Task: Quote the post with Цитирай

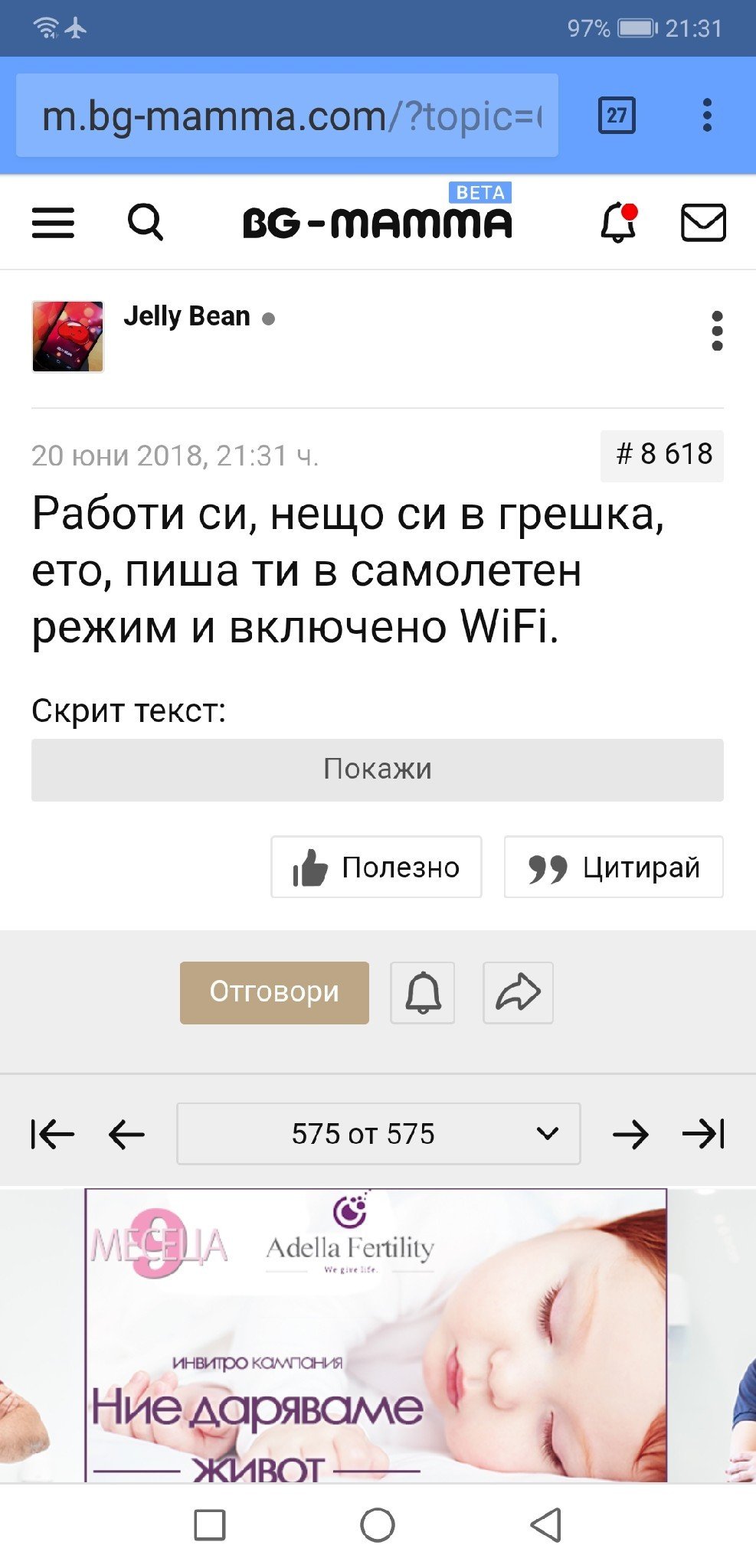Action: click(x=614, y=867)
